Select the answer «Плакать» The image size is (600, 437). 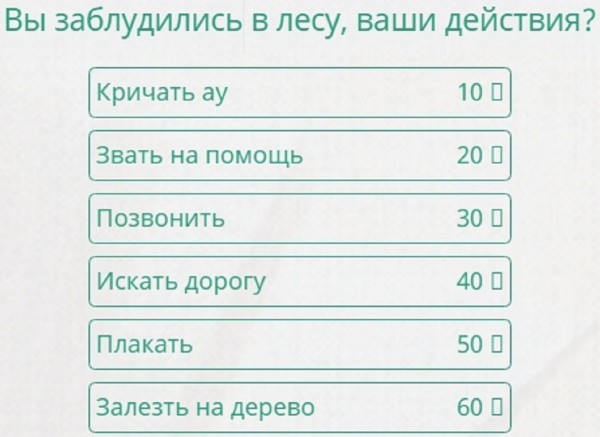click(x=299, y=344)
